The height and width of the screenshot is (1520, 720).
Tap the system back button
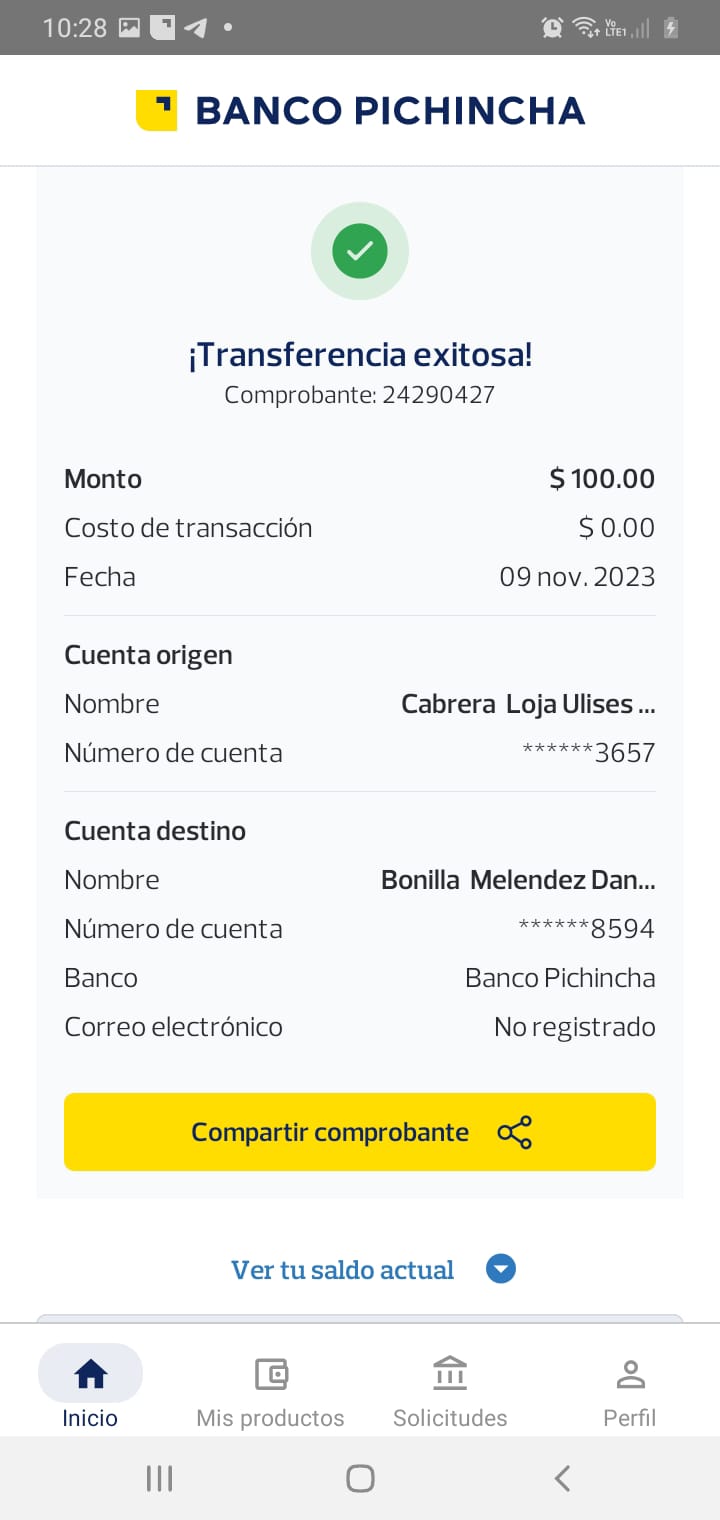(562, 1478)
